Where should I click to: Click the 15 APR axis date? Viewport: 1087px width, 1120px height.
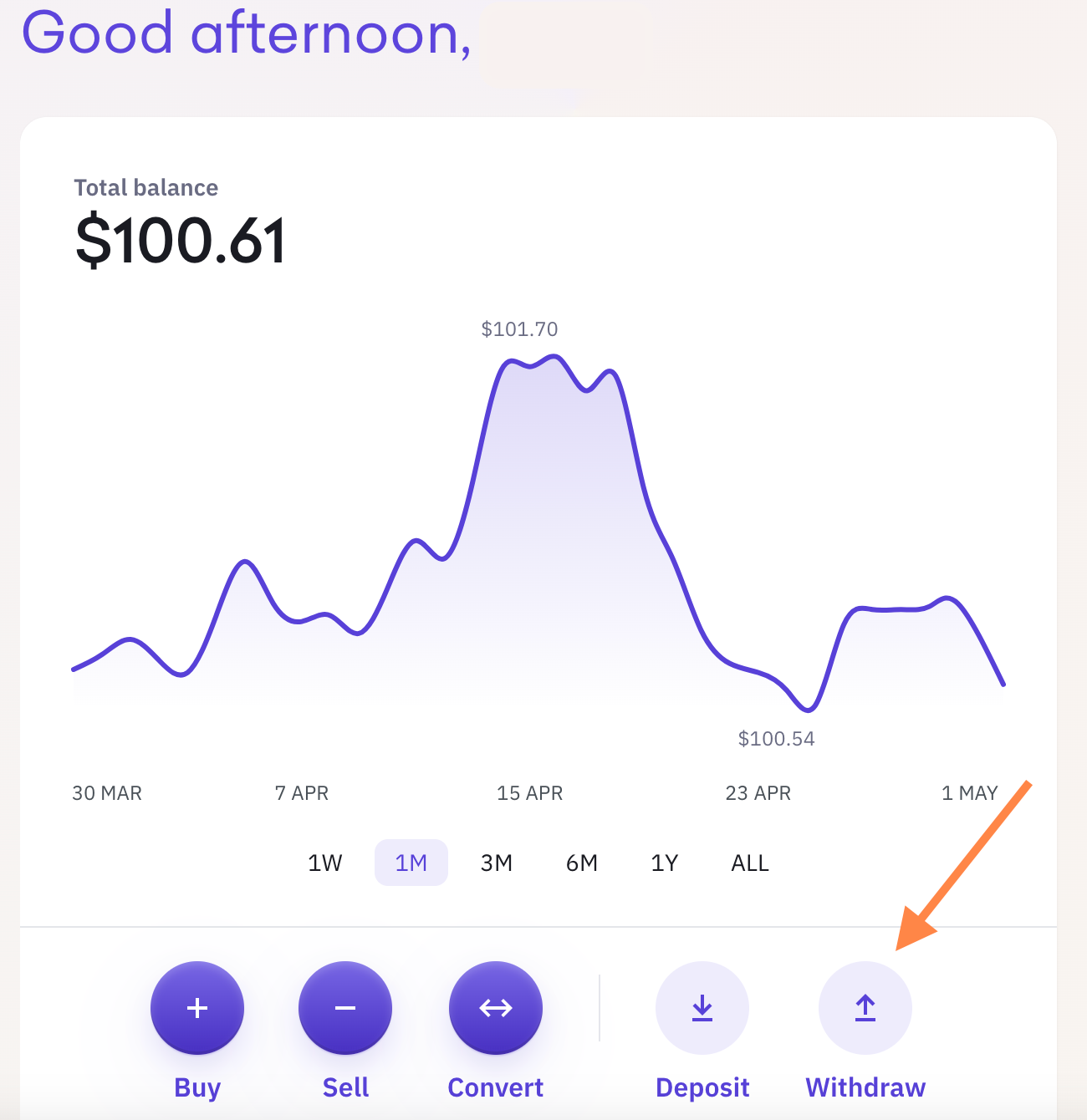(530, 793)
